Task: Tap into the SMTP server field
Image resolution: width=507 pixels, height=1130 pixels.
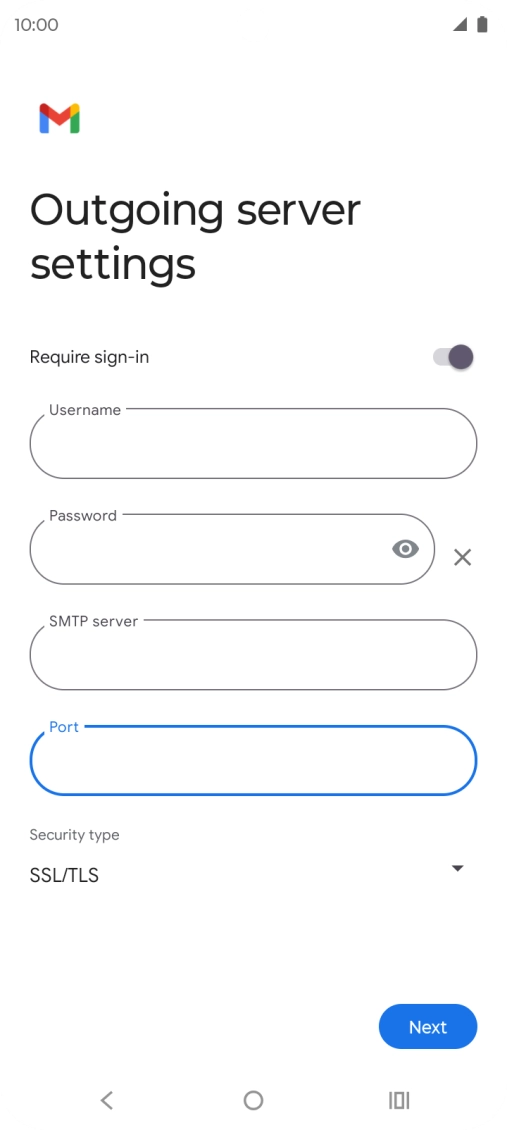Action: (254, 654)
